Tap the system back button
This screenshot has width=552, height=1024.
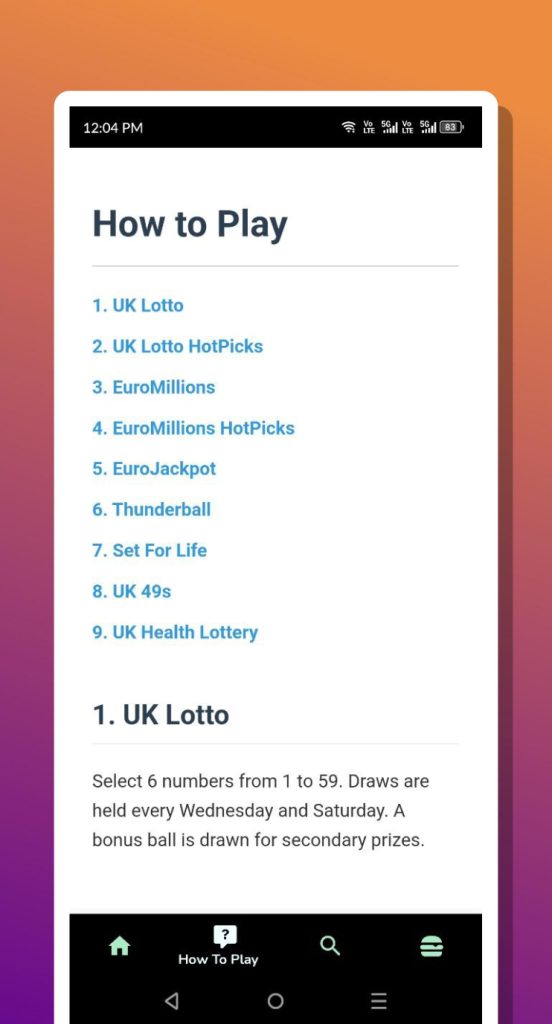click(x=172, y=1000)
